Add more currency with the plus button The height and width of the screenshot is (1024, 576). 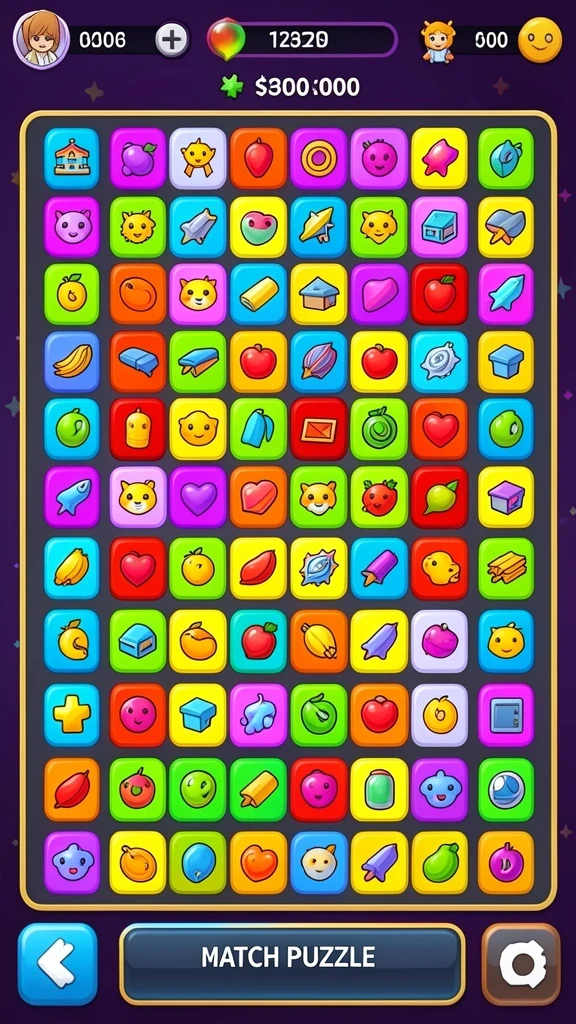click(172, 39)
